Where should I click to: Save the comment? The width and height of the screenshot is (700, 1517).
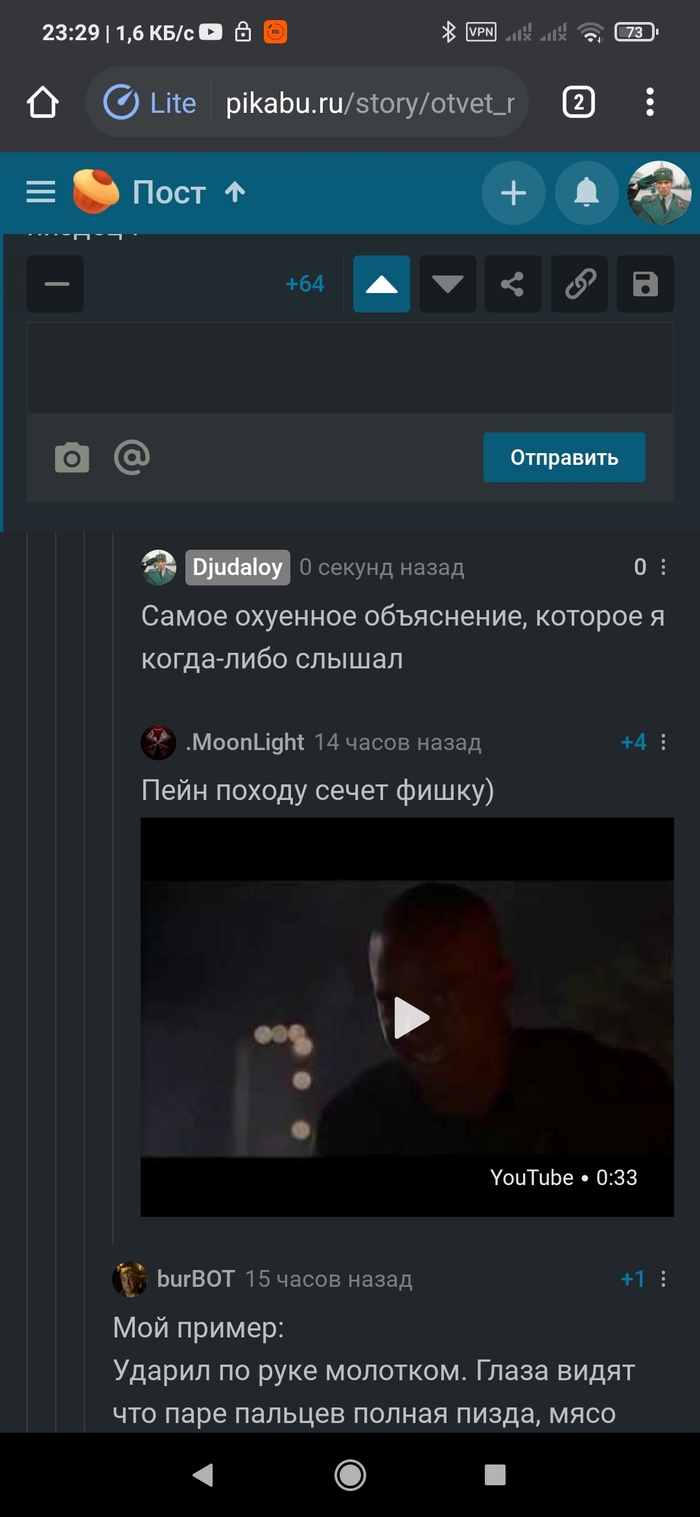(645, 285)
